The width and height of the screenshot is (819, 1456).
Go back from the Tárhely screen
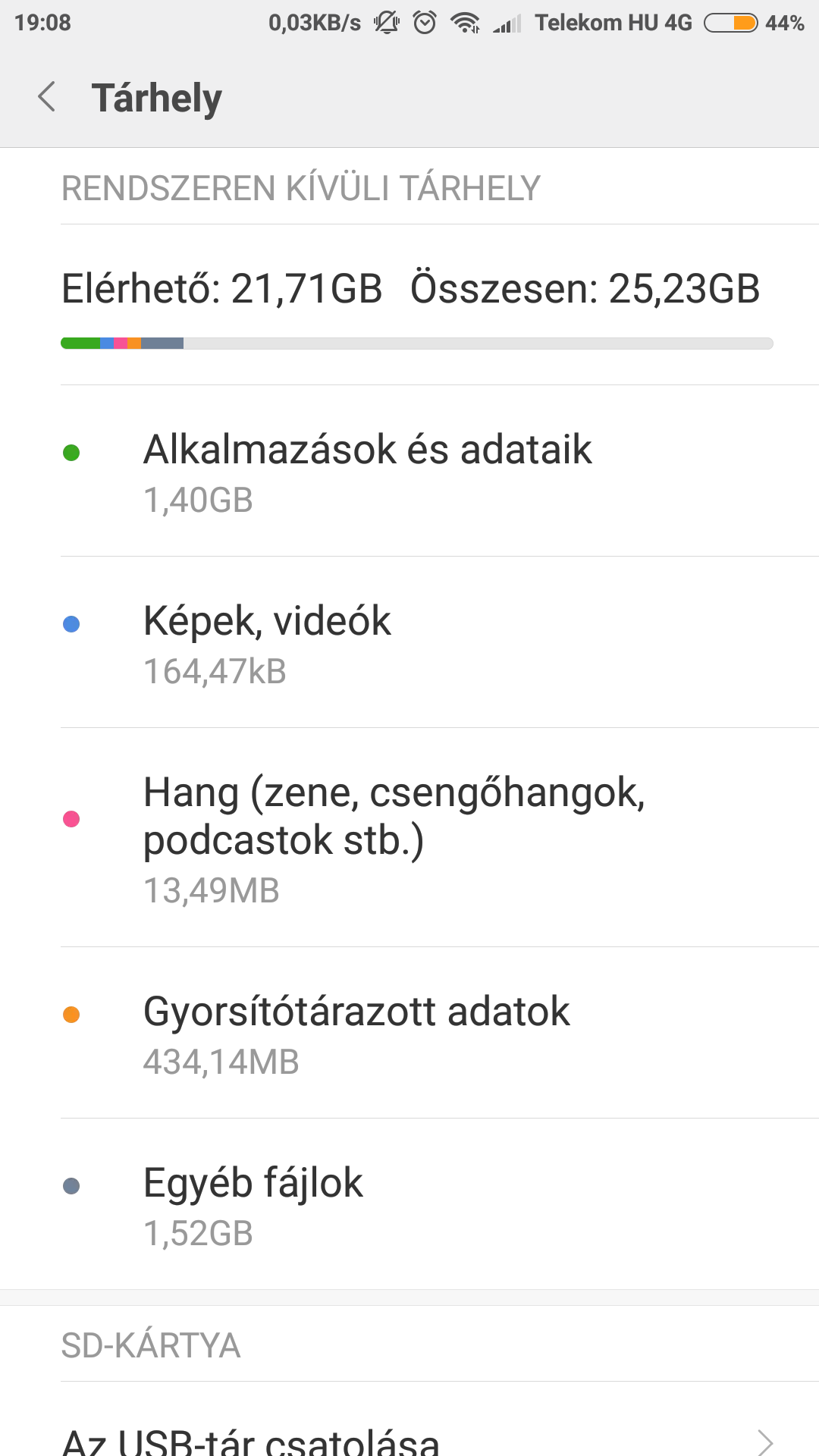(x=47, y=97)
